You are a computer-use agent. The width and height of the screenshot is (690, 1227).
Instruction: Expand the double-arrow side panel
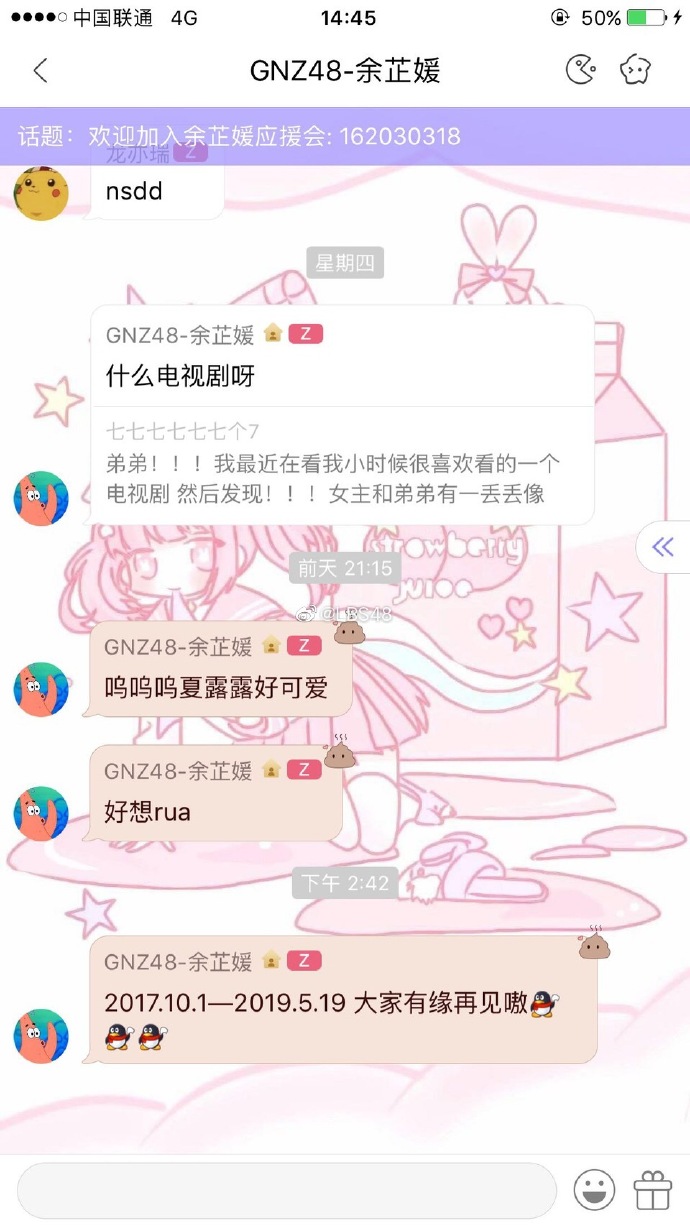click(x=663, y=547)
